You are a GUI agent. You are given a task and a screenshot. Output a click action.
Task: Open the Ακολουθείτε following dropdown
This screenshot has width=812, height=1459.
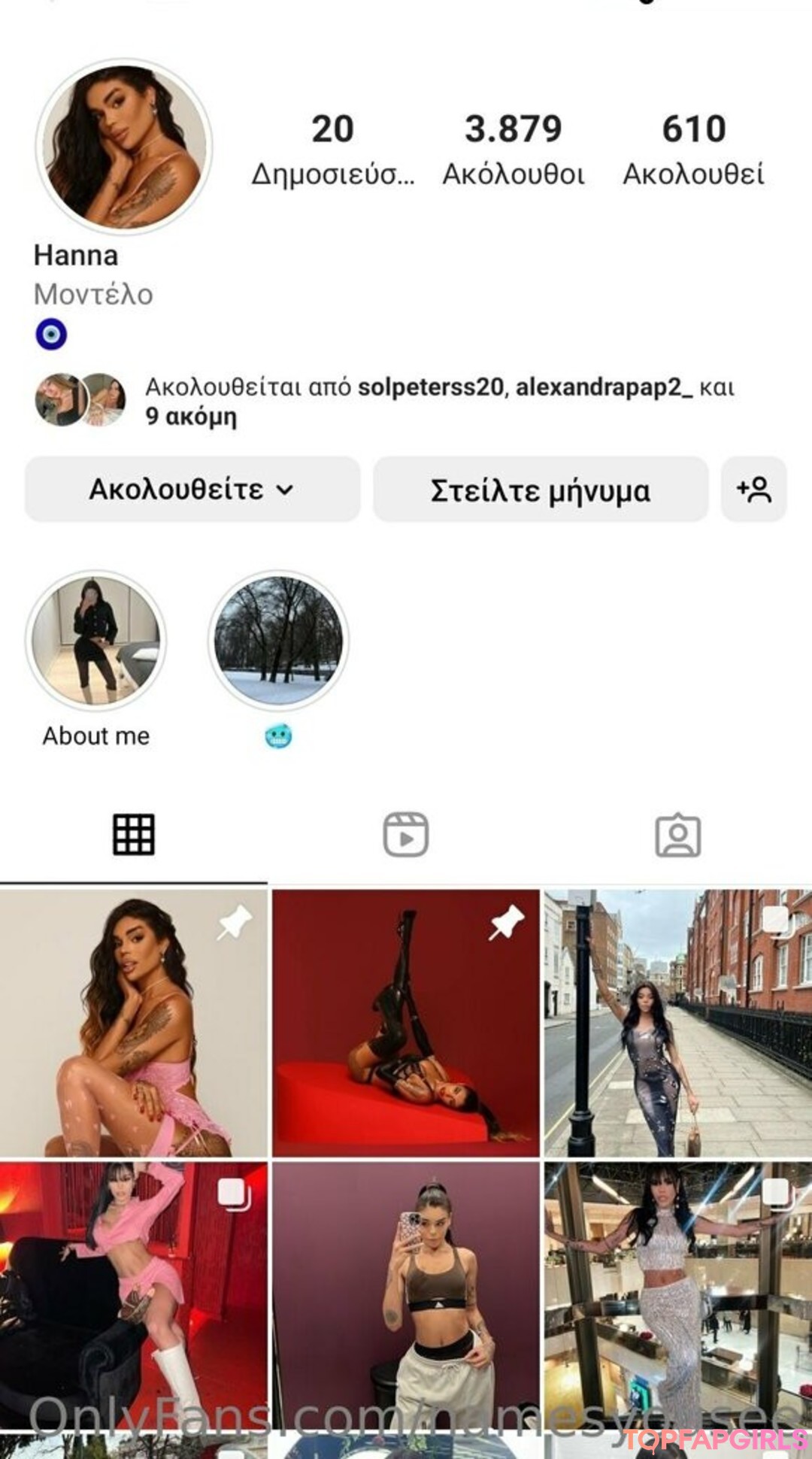(192, 490)
